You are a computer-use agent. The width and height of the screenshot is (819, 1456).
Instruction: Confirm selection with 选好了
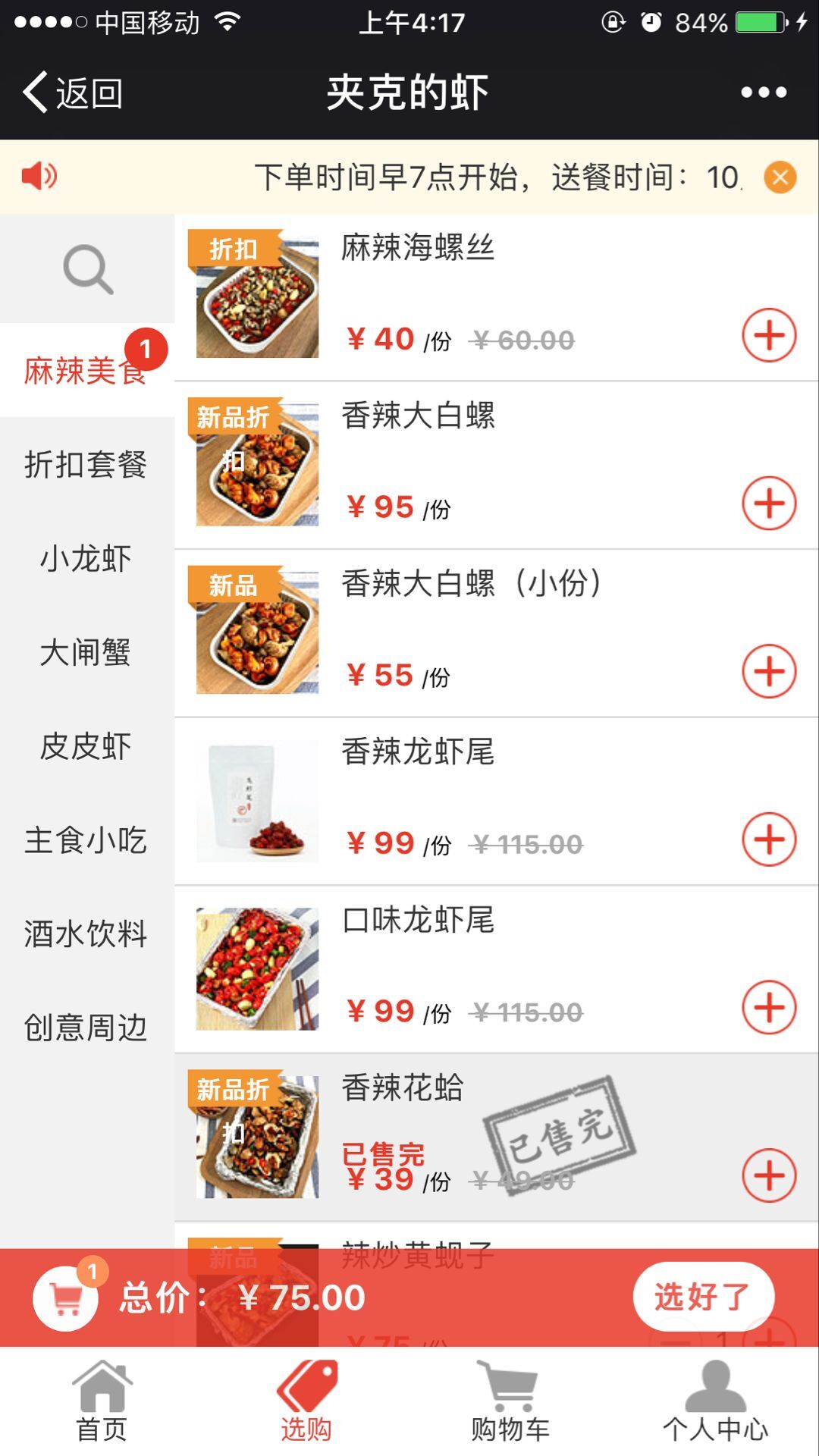pyautogui.click(x=703, y=1297)
